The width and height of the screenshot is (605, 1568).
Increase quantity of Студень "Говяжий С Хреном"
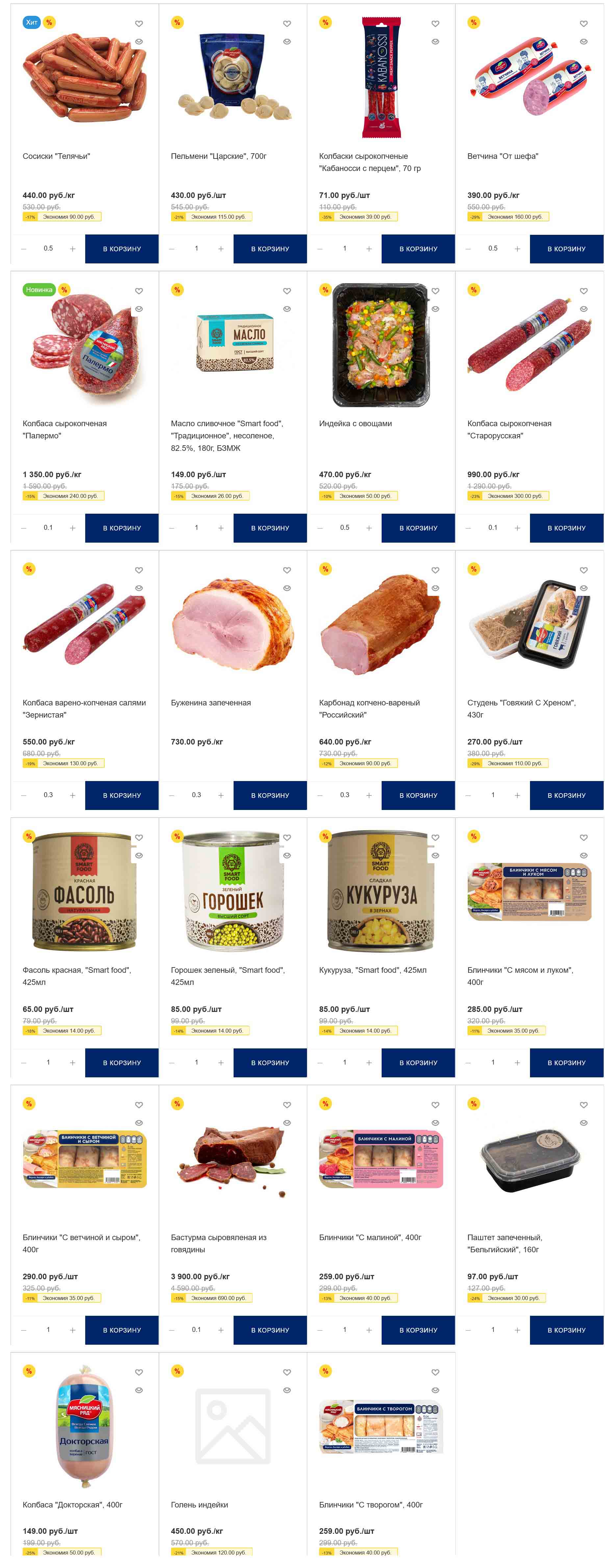(x=517, y=795)
